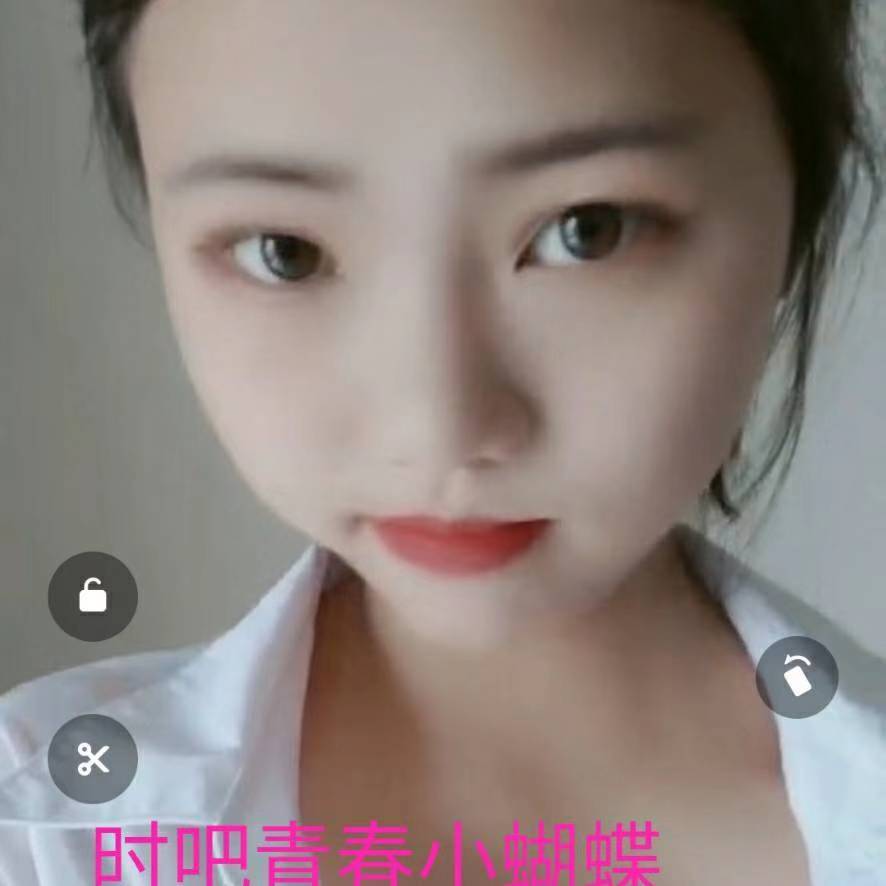Tap the screen lock icon
The width and height of the screenshot is (886, 886).
click(x=93, y=596)
